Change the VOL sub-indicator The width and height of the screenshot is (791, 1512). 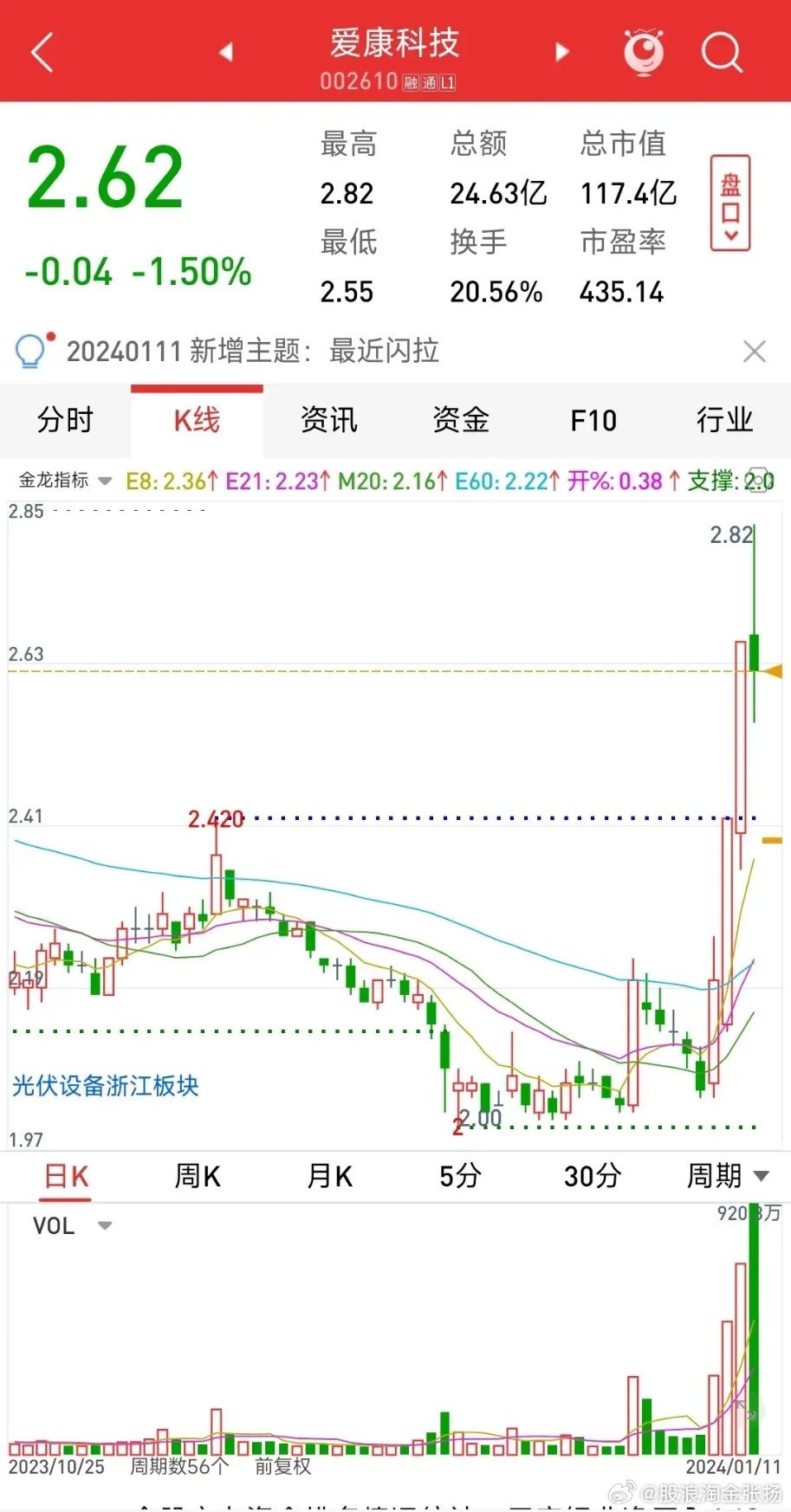tap(72, 1226)
